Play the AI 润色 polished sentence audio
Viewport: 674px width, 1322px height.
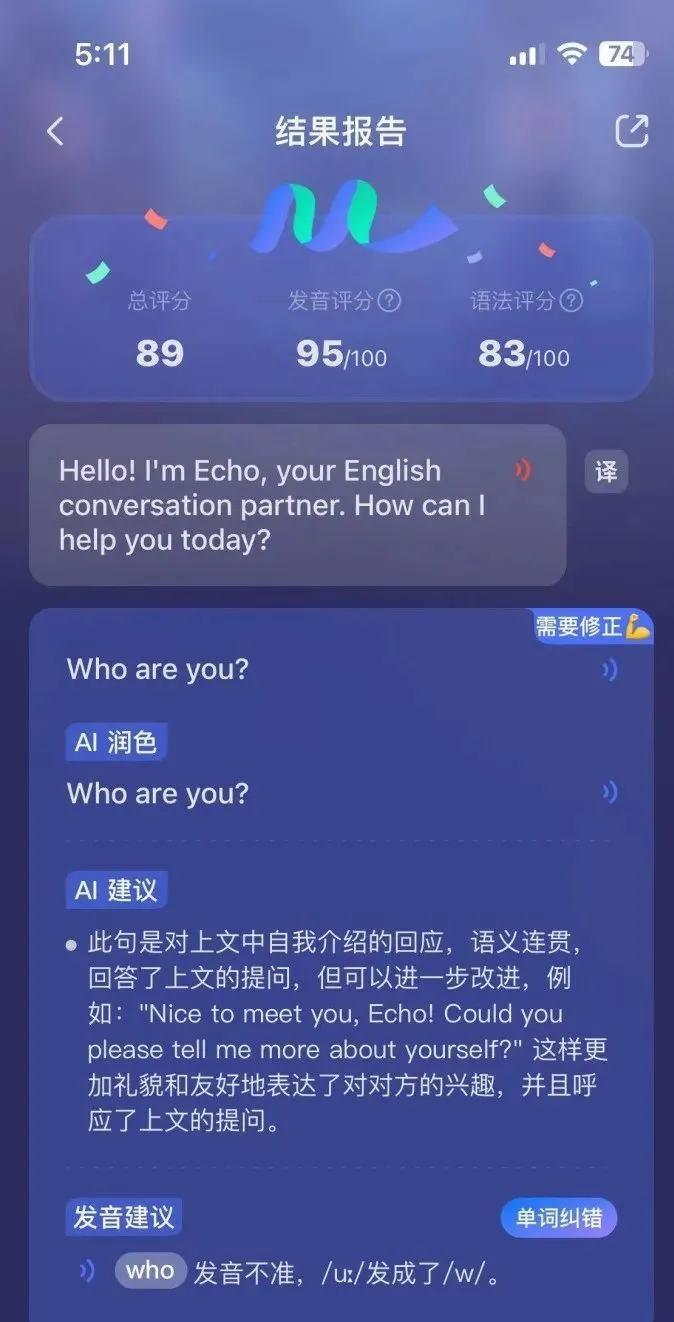pos(609,793)
